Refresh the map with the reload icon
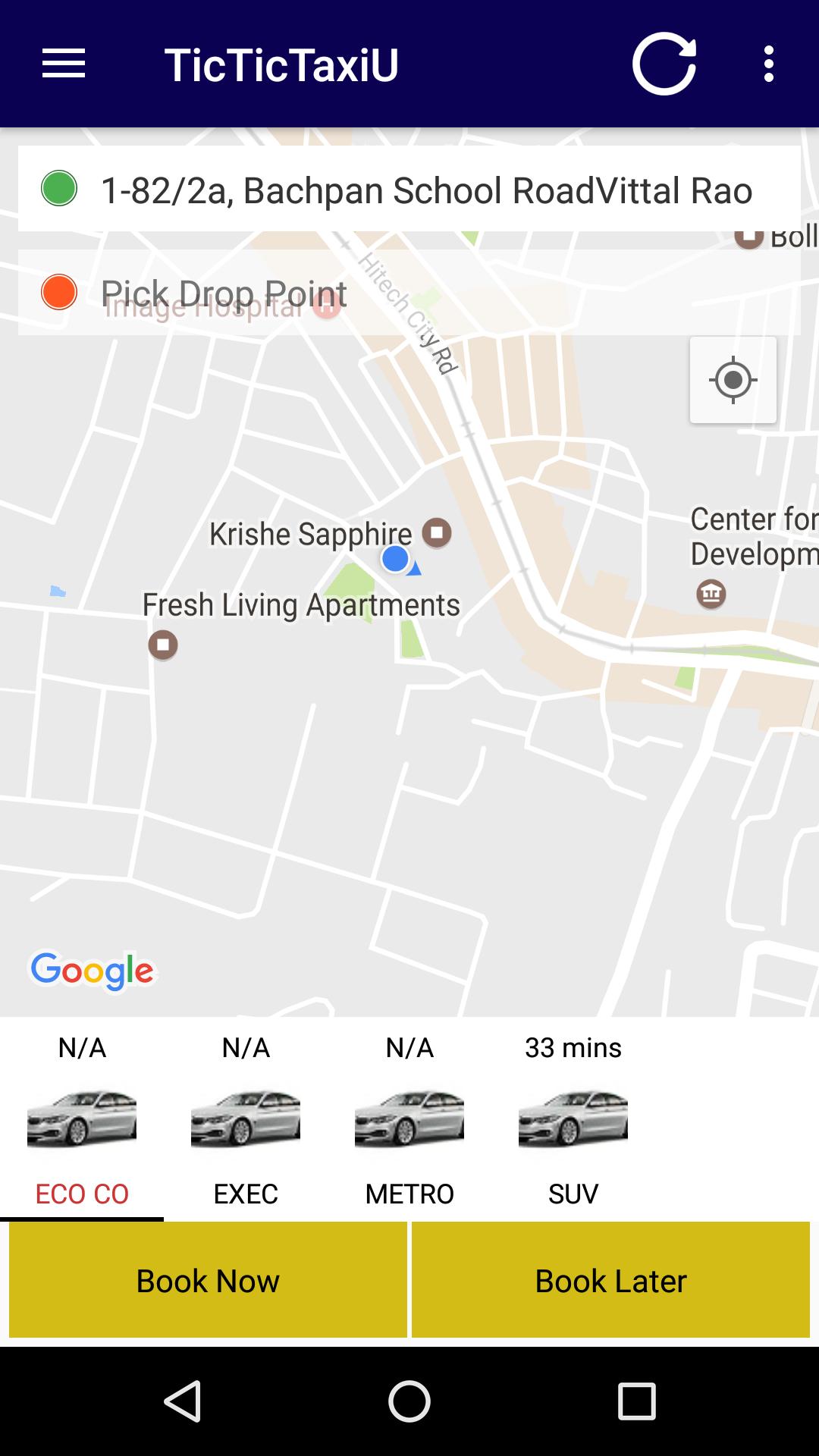 (x=664, y=64)
